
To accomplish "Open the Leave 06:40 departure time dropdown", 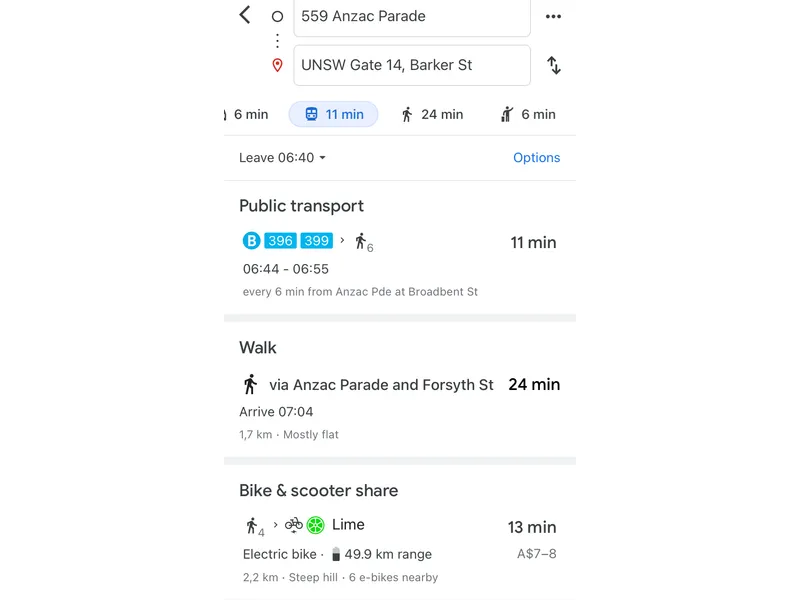I will pos(282,158).
